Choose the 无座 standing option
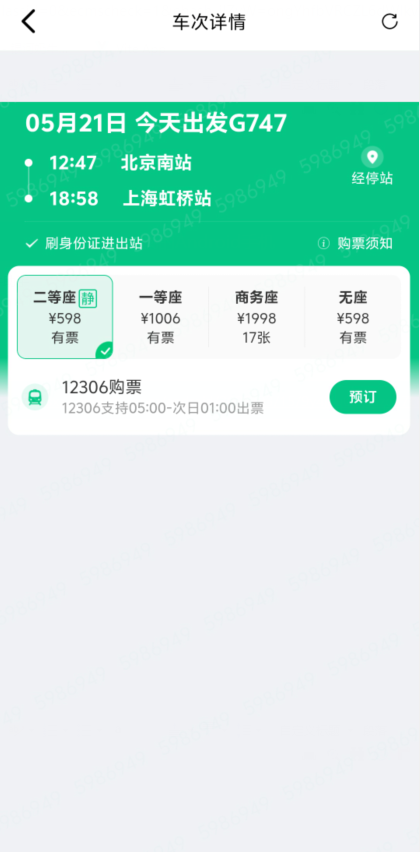The width and height of the screenshot is (420, 852). tap(353, 317)
